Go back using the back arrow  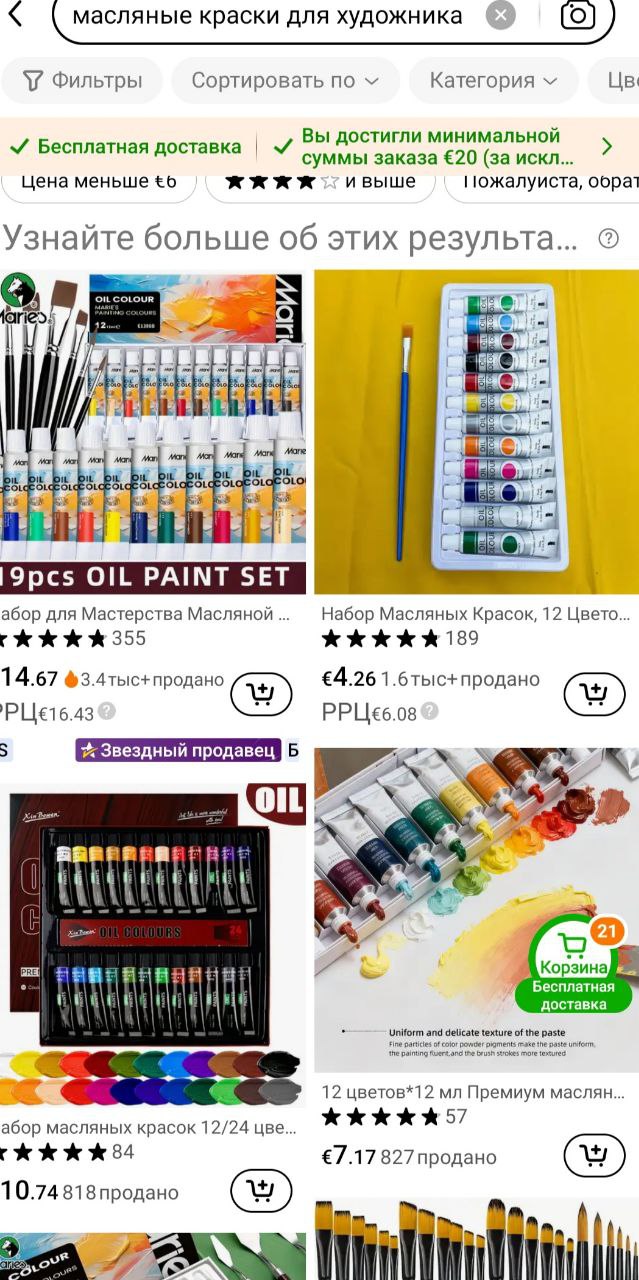pos(16,16)
